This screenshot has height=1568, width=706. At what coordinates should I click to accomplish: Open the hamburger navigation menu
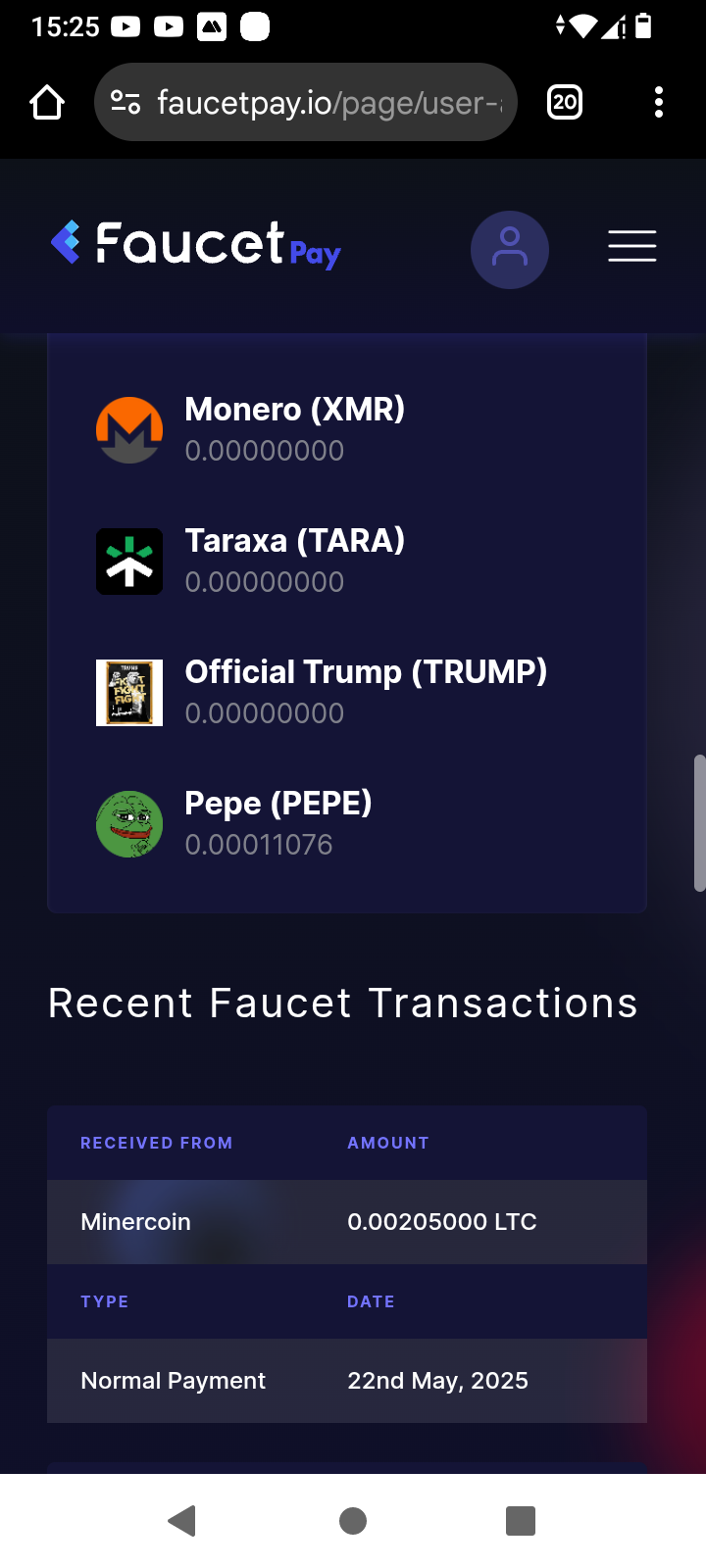(632, 246)
